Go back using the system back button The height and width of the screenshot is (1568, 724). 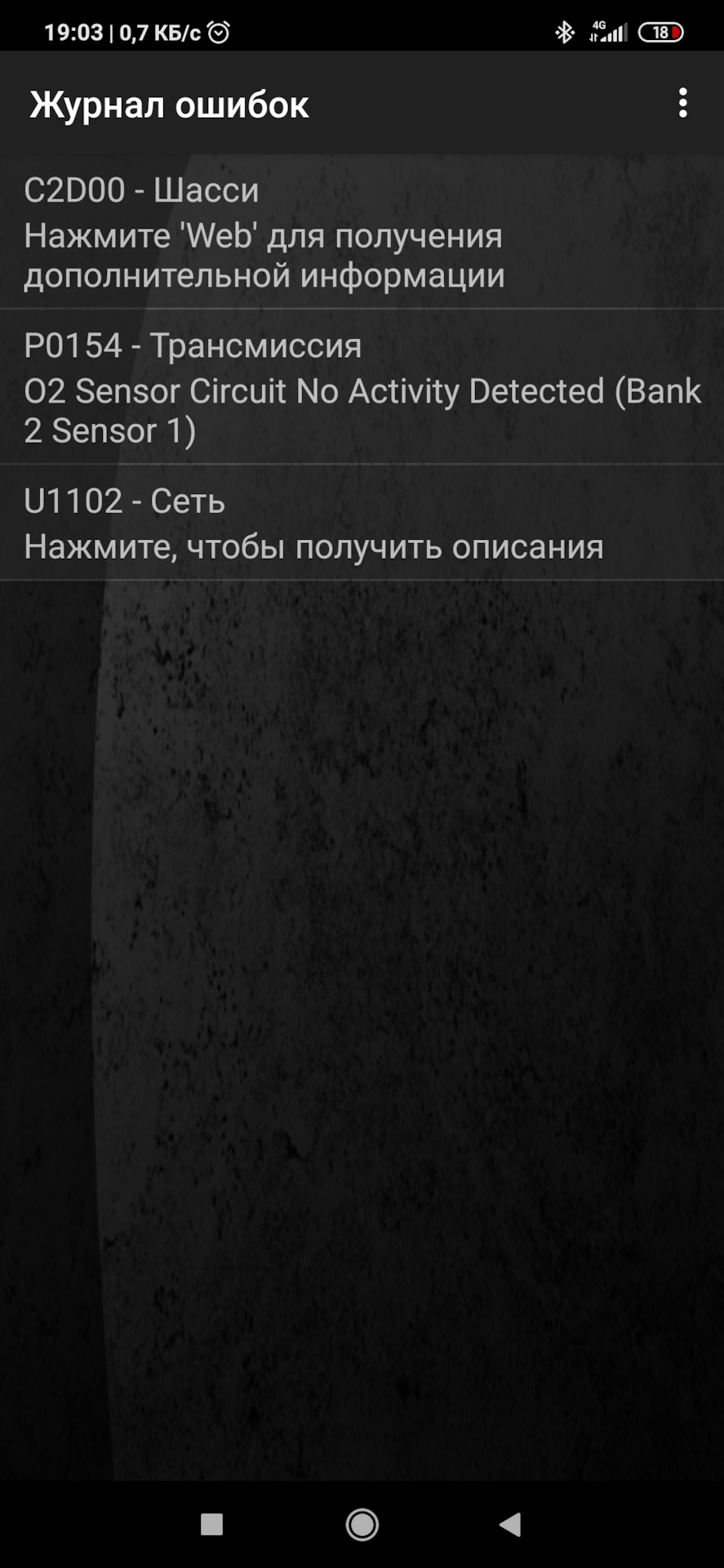(510, 1524)
